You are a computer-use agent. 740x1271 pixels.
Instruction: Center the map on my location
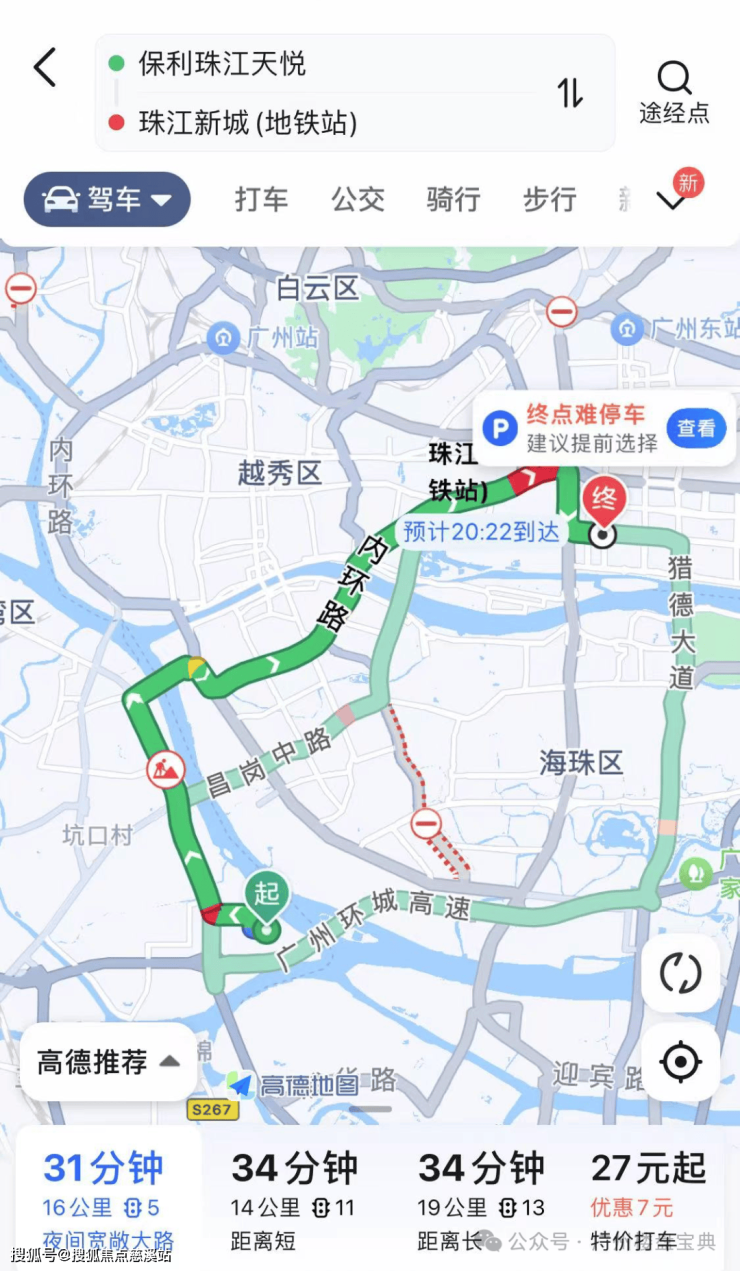point(680,1061)
